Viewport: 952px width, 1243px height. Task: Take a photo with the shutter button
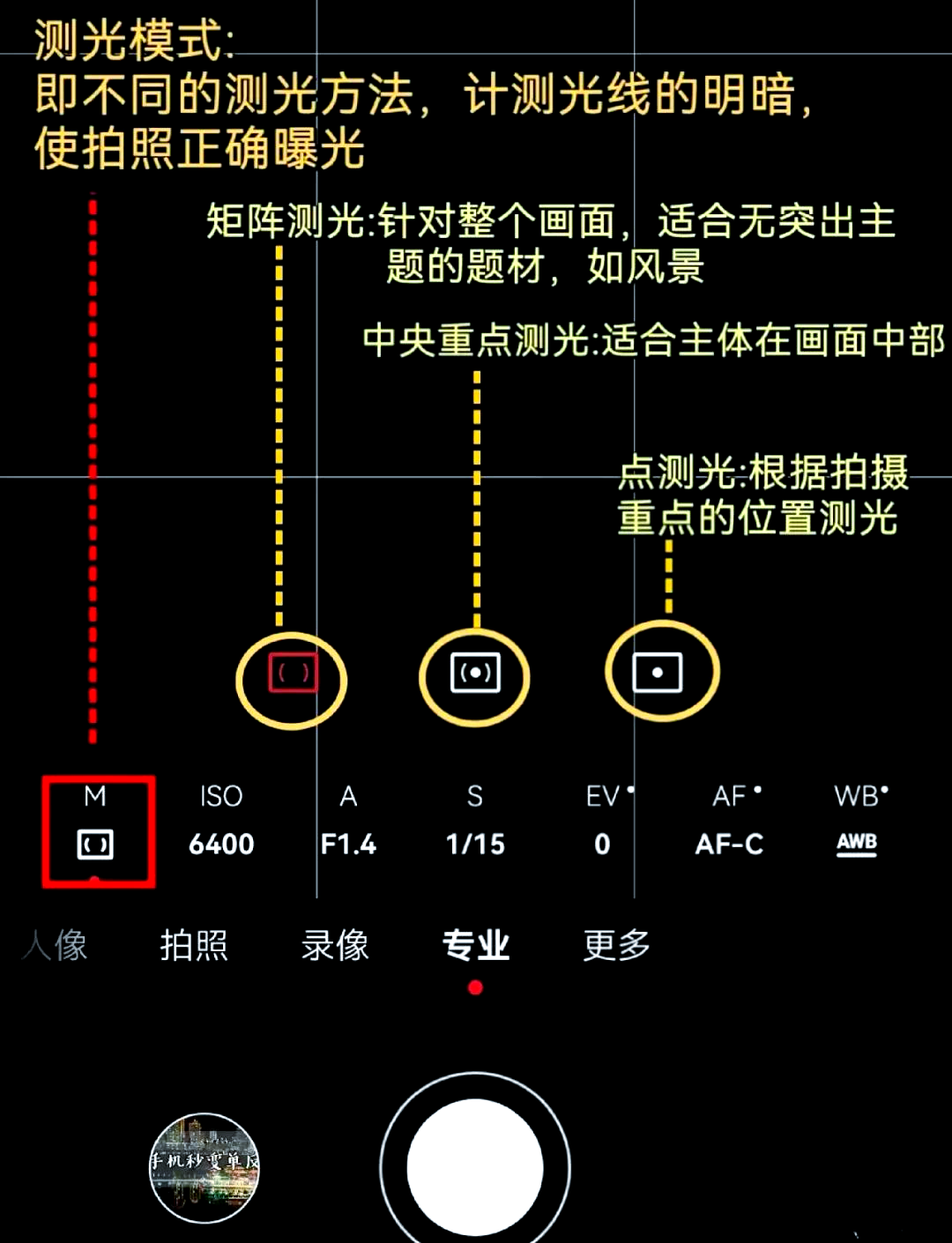coord(475,1166)
